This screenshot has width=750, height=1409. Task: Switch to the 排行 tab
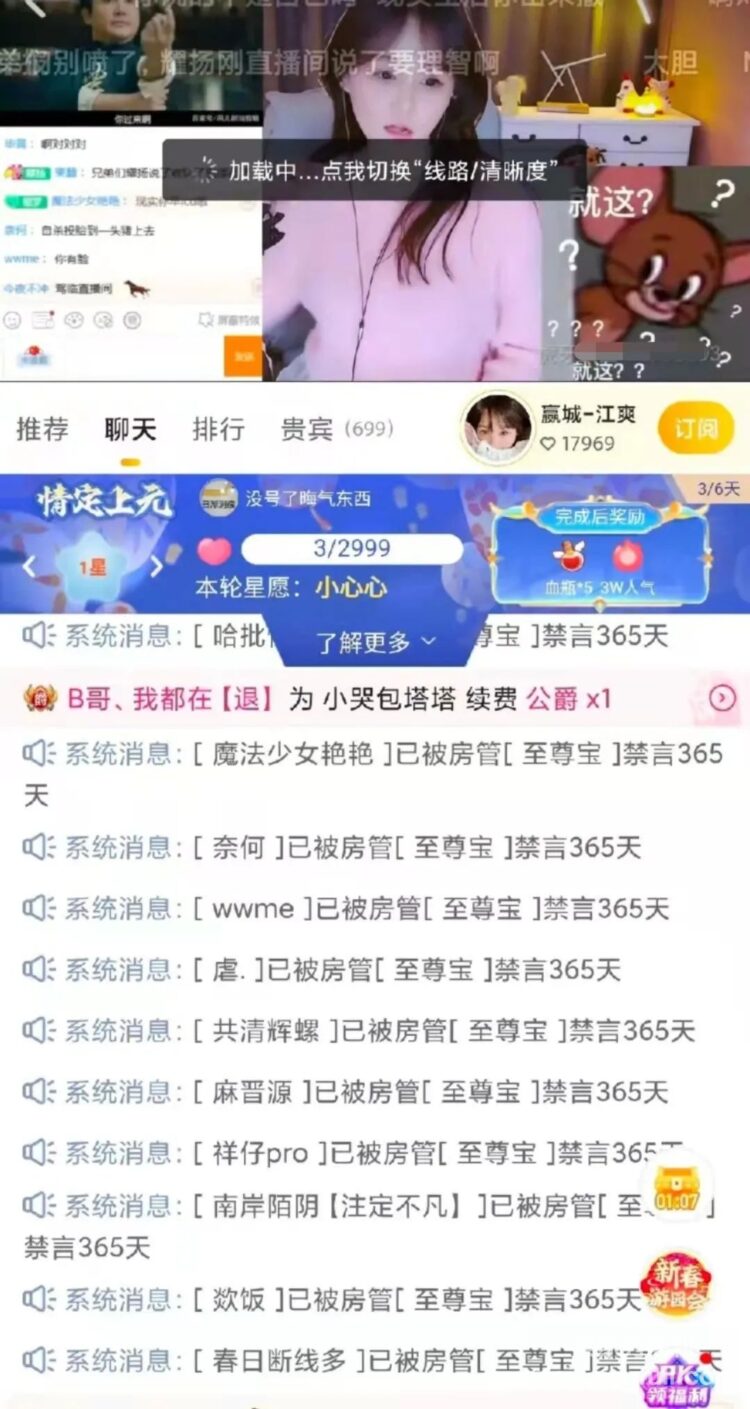(x=218, y=429)
